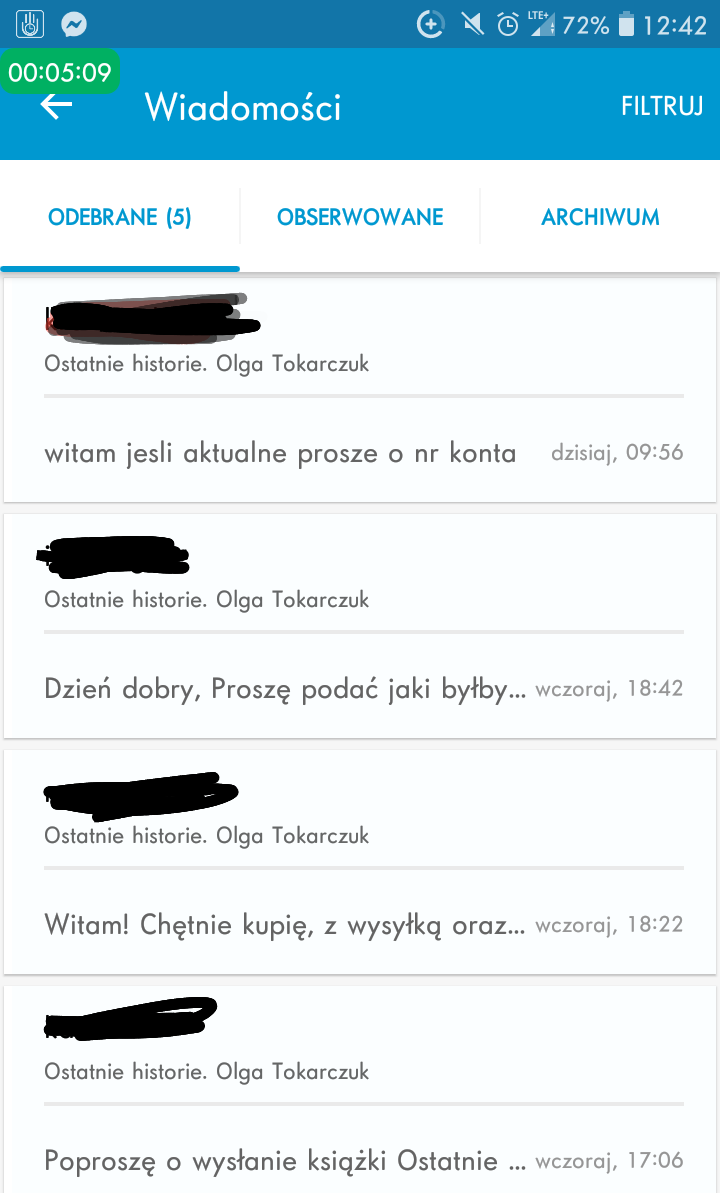This screenshot has width=720, height=1193.
Task: Switch to the Archiwum tab
Action: coord(600,217)
